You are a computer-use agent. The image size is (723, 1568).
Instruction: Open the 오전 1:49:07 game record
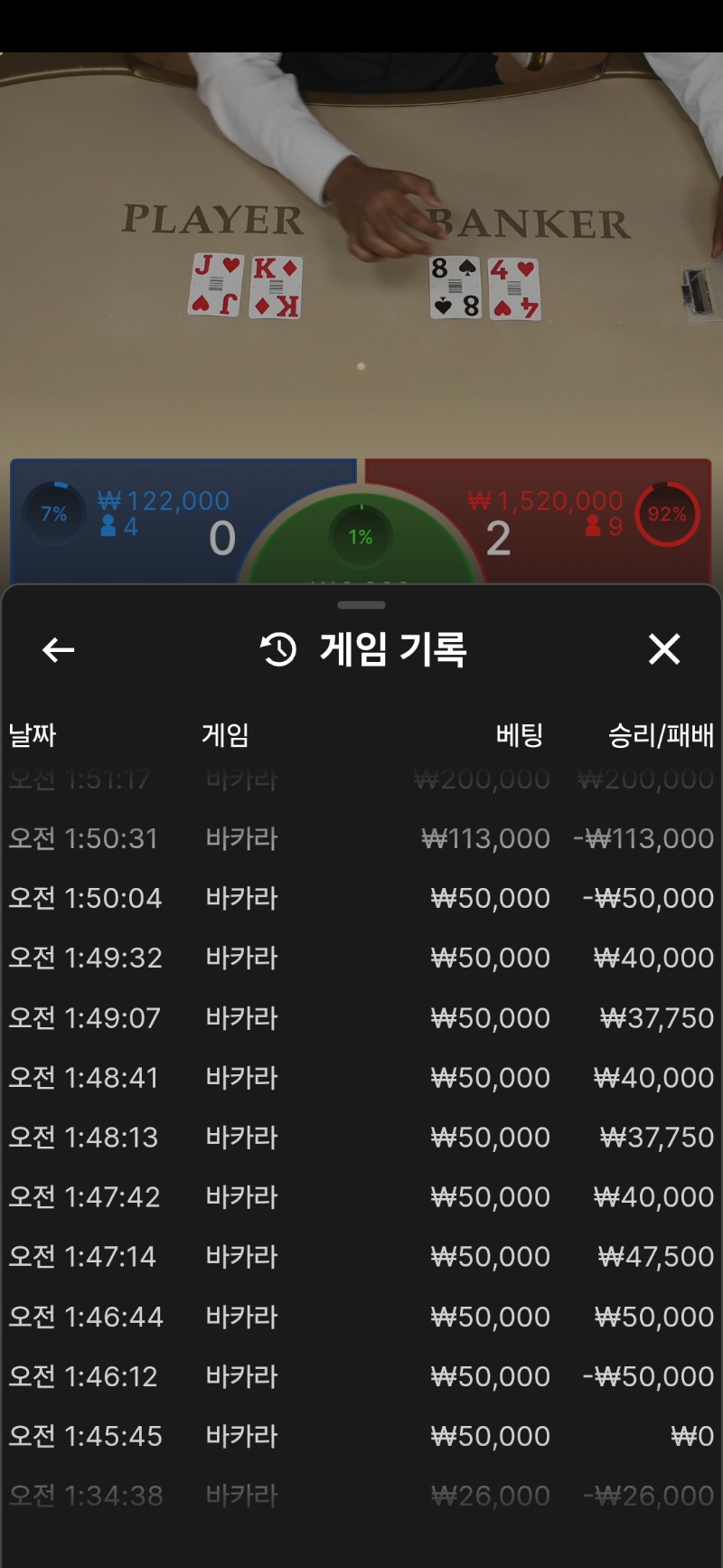(x=361, y=1017)
